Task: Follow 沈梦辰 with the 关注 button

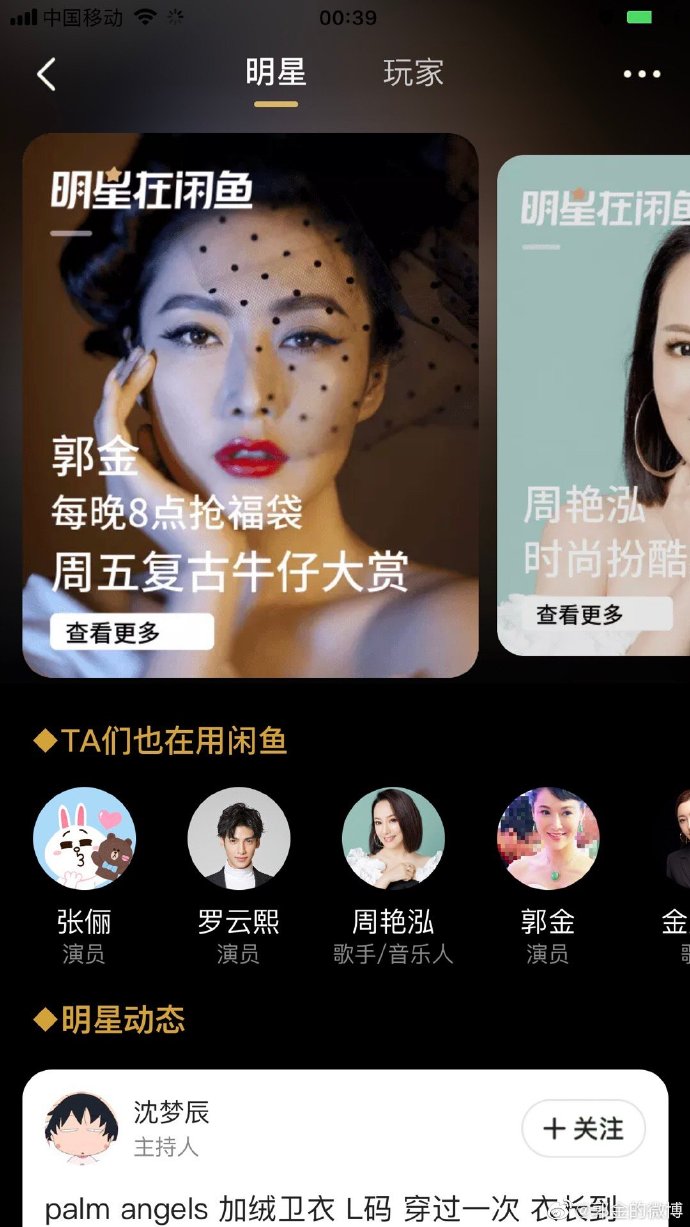Action: coord(583,1129)
